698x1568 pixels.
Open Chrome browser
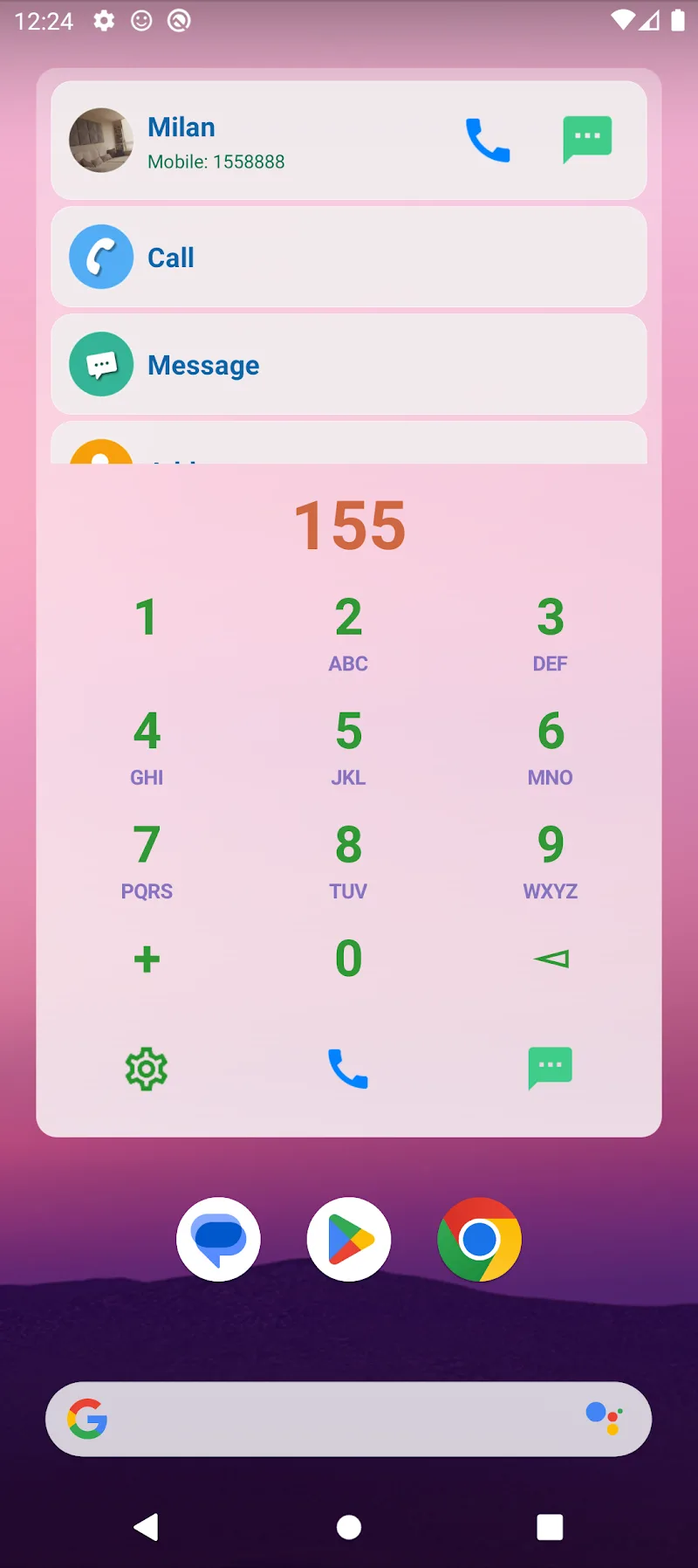coord(479,1240)
